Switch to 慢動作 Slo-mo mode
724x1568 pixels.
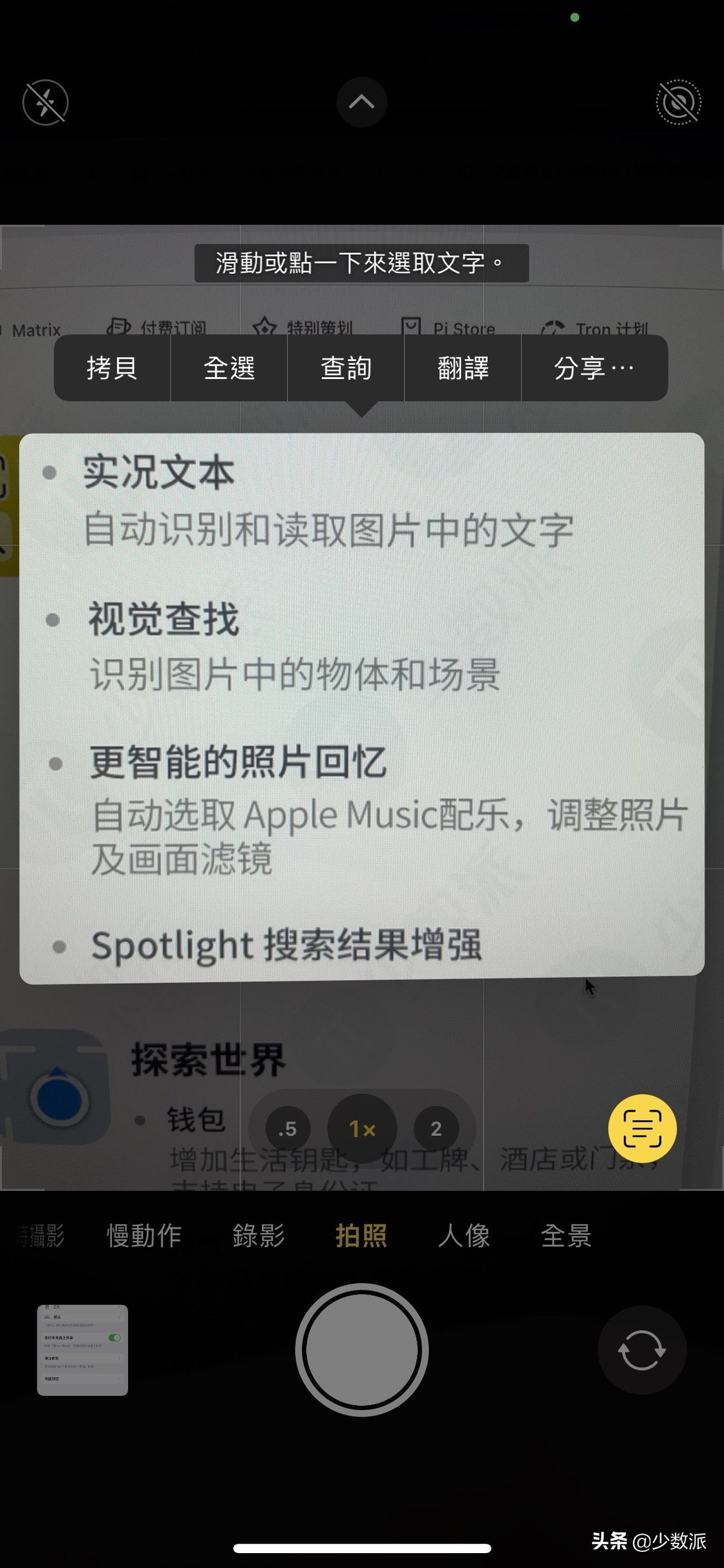point(144,1234)
